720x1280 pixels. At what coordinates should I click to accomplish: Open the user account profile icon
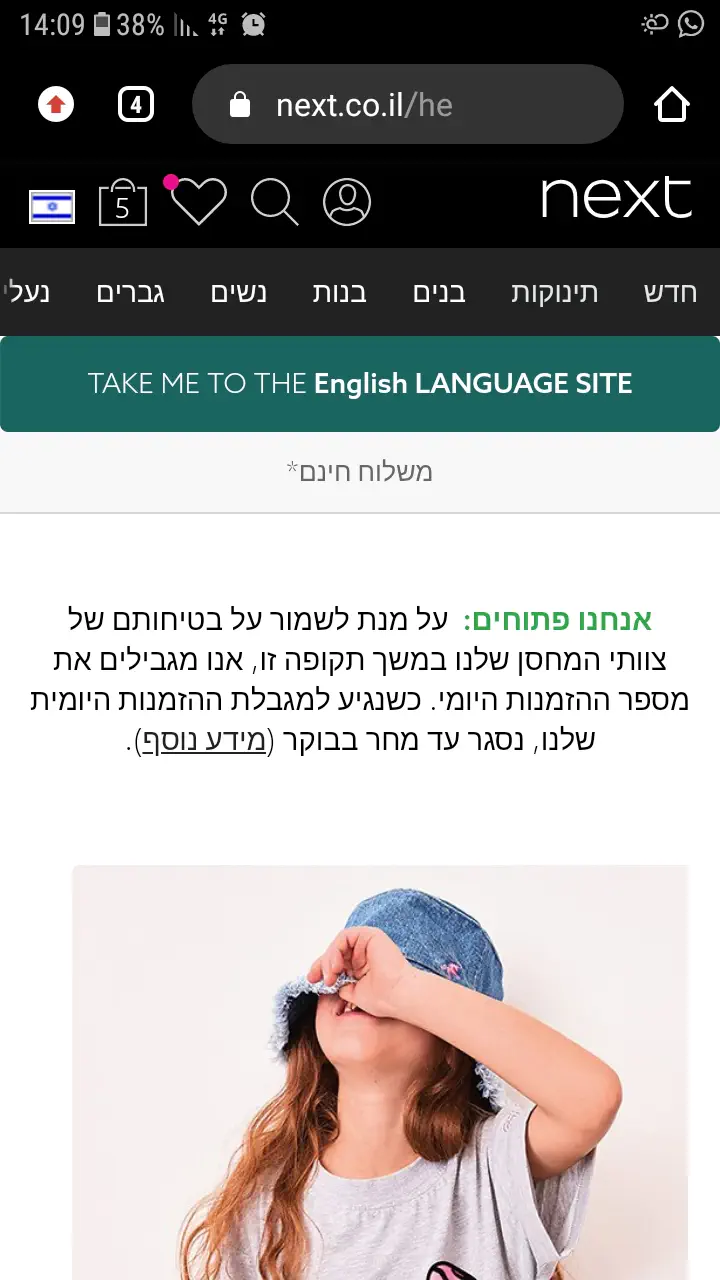coord(347,202)
